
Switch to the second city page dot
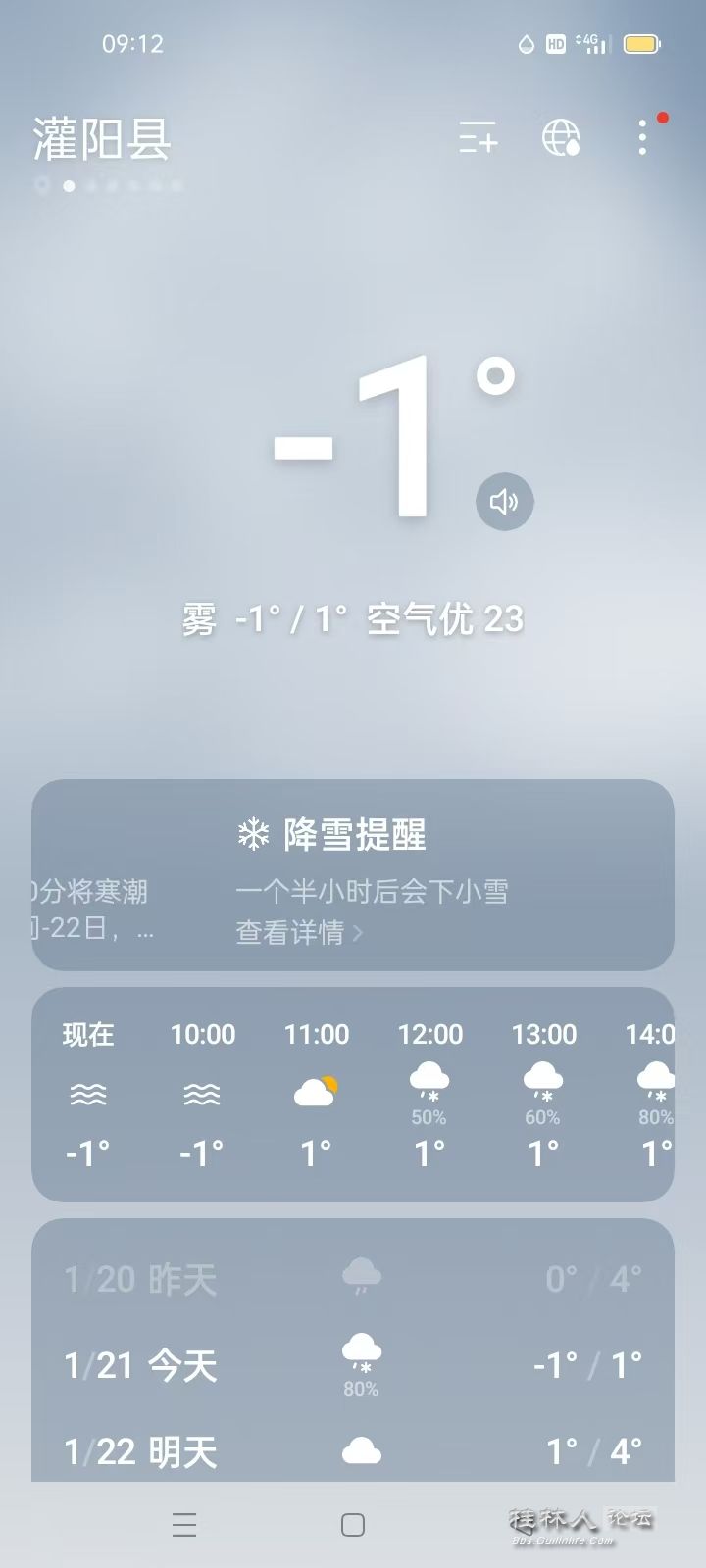pos(69,183)
